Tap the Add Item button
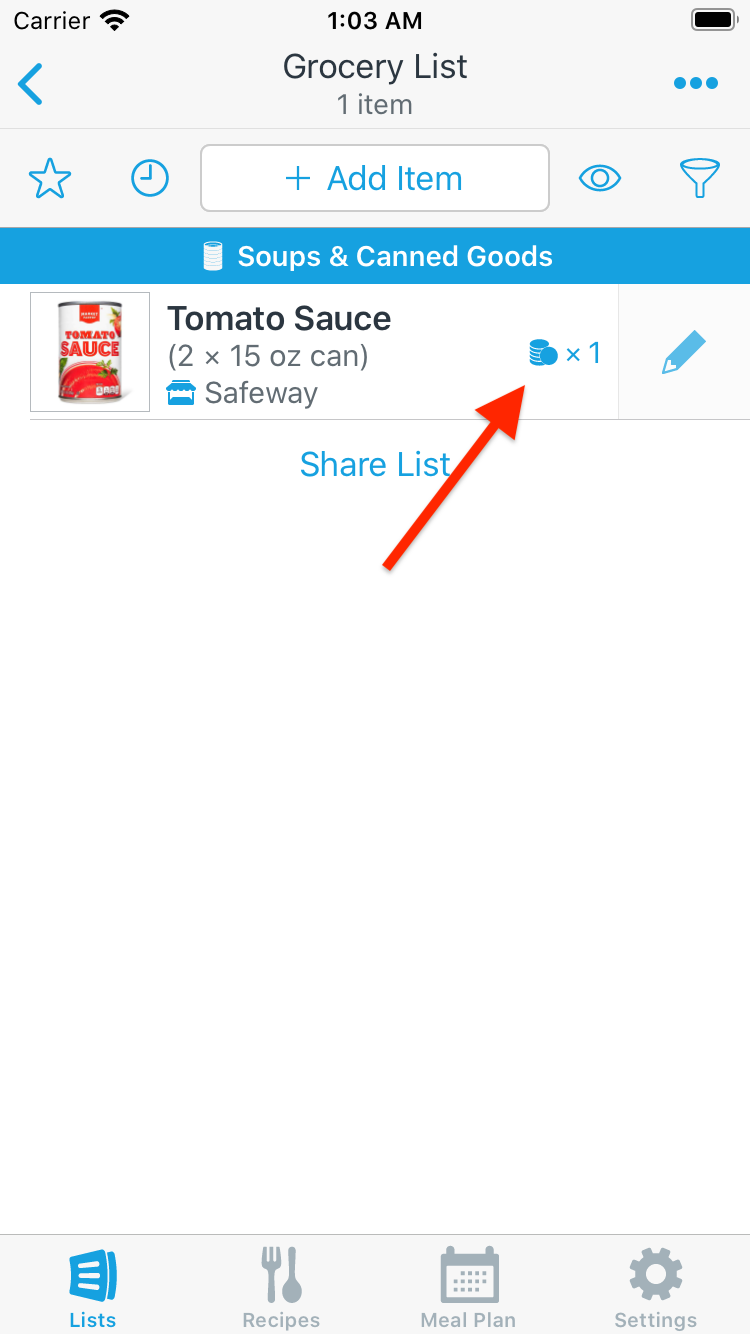Viewport: 750px width, 1334px height. pos(375,179)
